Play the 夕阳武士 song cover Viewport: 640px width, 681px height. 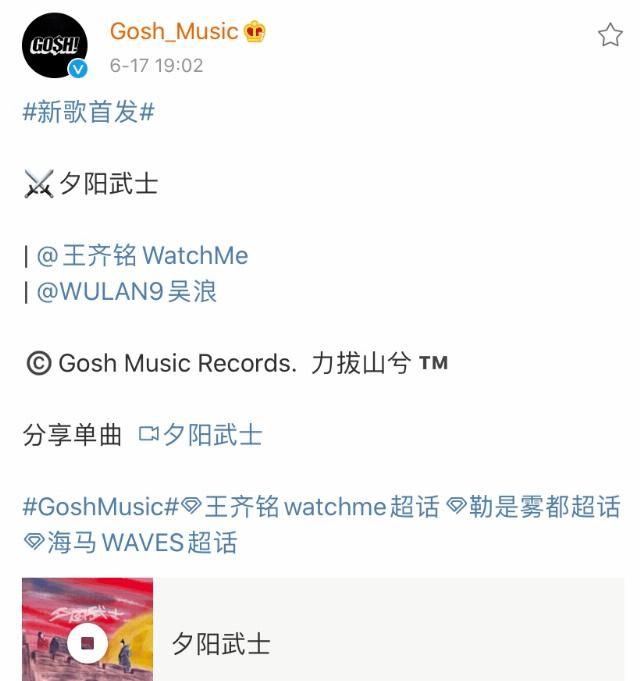(87, 643)
